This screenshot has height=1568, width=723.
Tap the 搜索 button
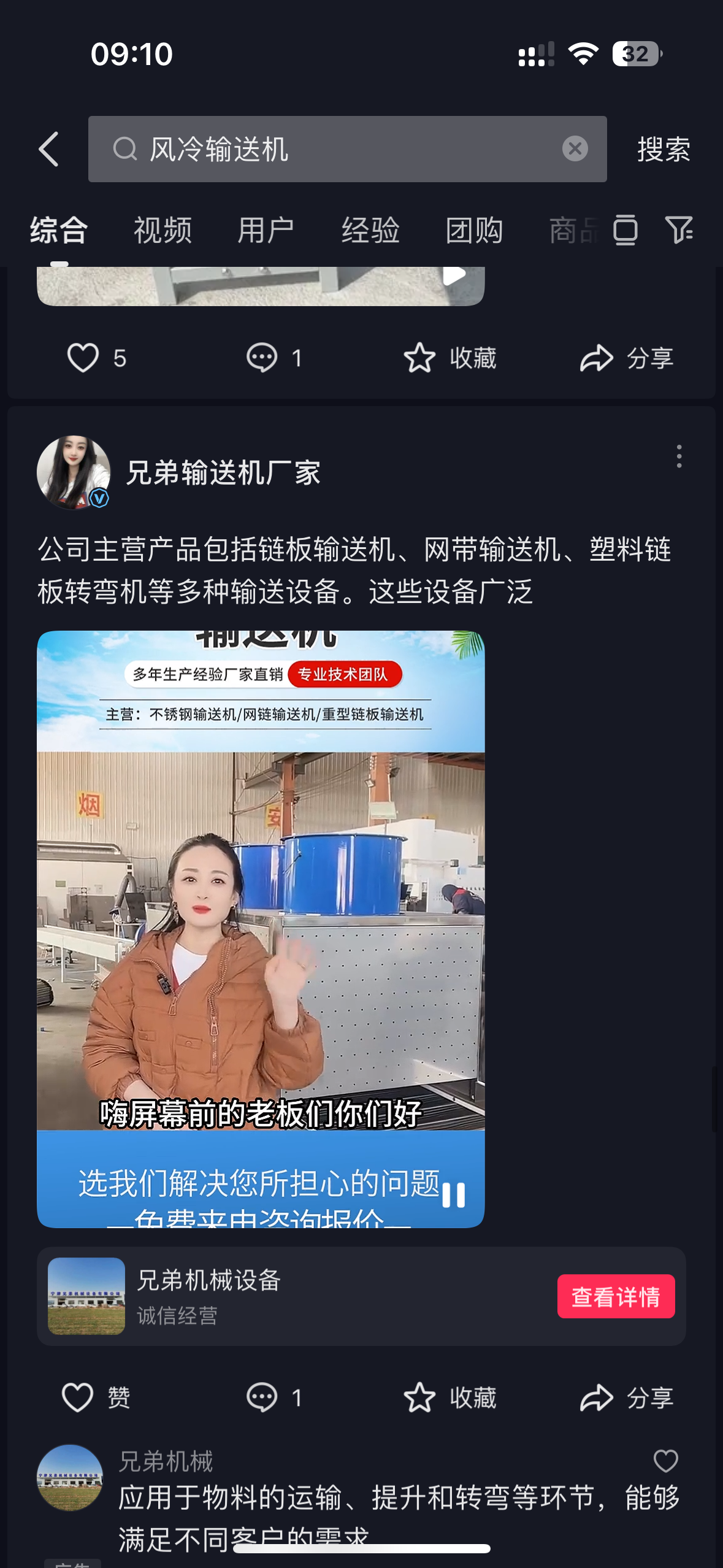point(664,150)
